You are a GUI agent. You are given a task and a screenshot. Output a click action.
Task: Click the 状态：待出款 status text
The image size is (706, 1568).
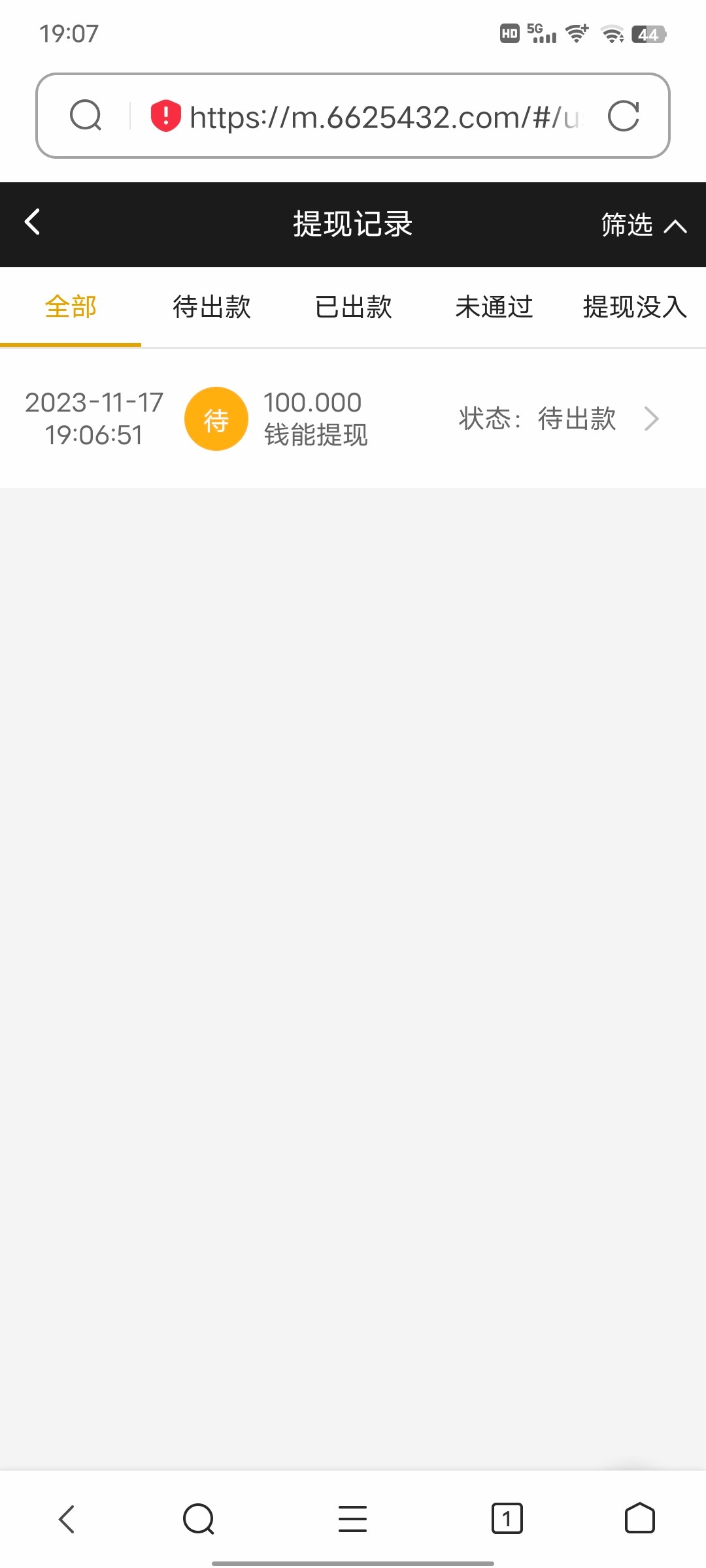click(x=537, y=419)
